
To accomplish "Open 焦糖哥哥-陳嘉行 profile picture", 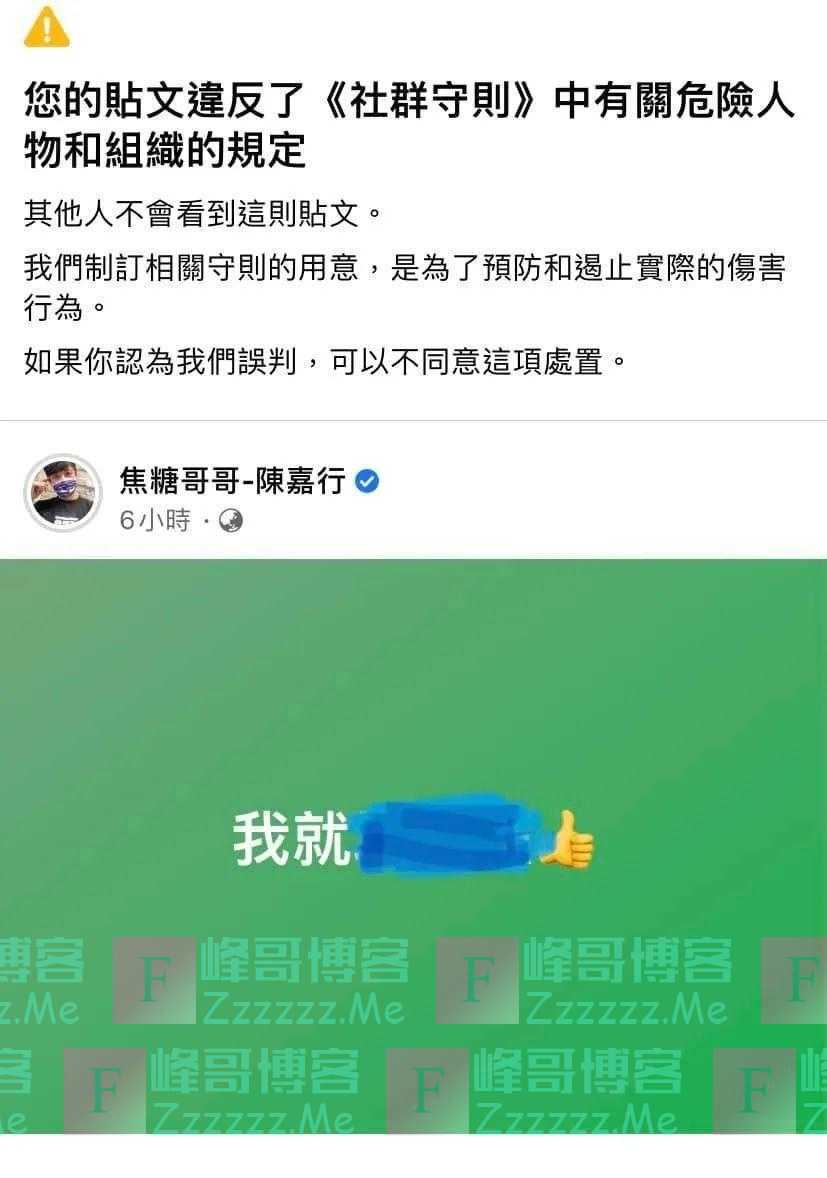I will 62,492.
